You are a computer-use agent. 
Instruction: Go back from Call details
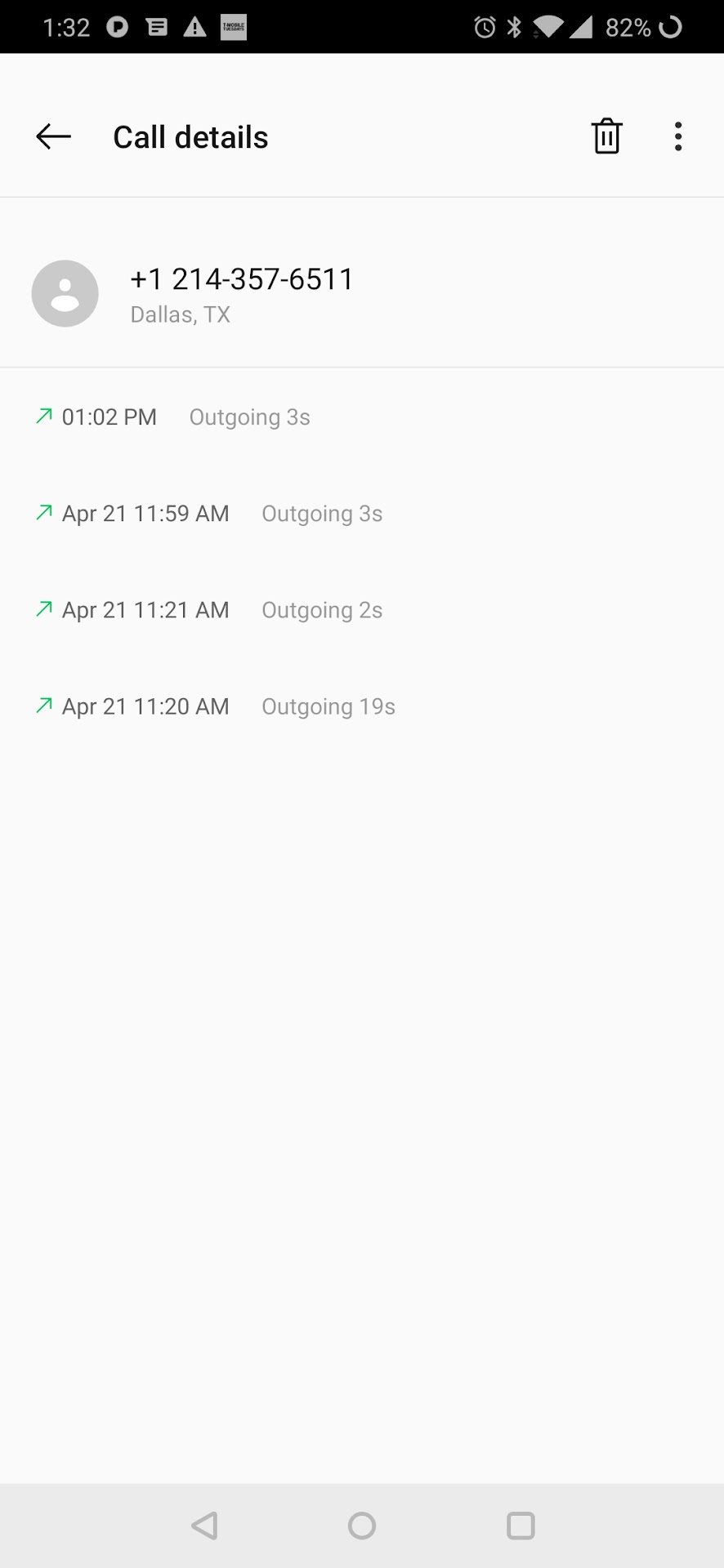coord(54,136)
